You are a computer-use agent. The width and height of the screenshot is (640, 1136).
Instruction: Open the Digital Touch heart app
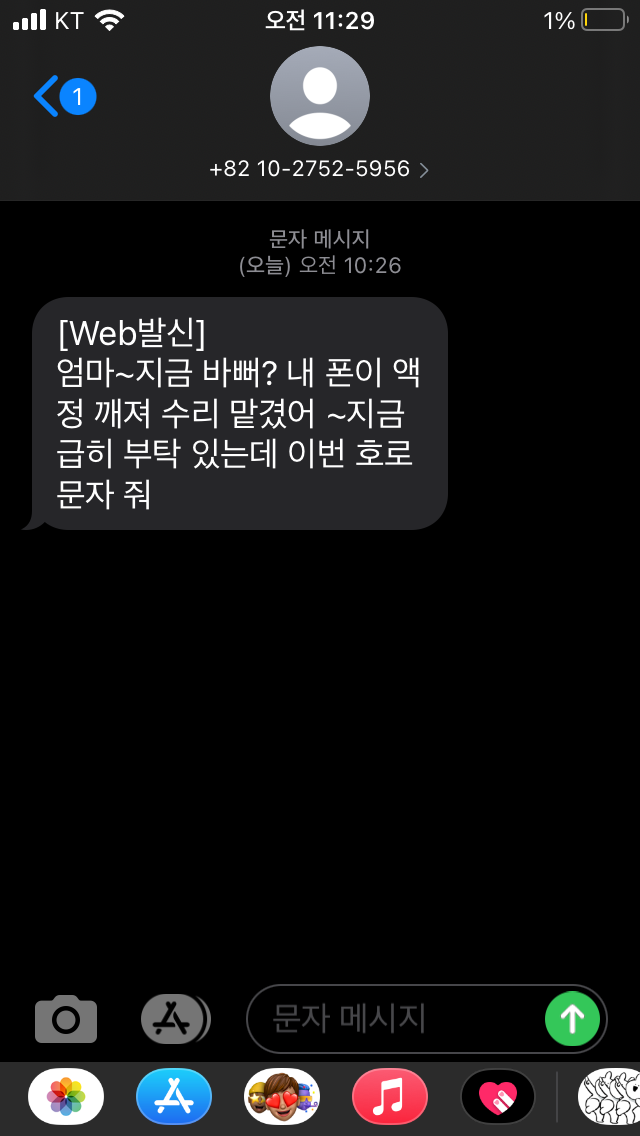click(497, 1097)
